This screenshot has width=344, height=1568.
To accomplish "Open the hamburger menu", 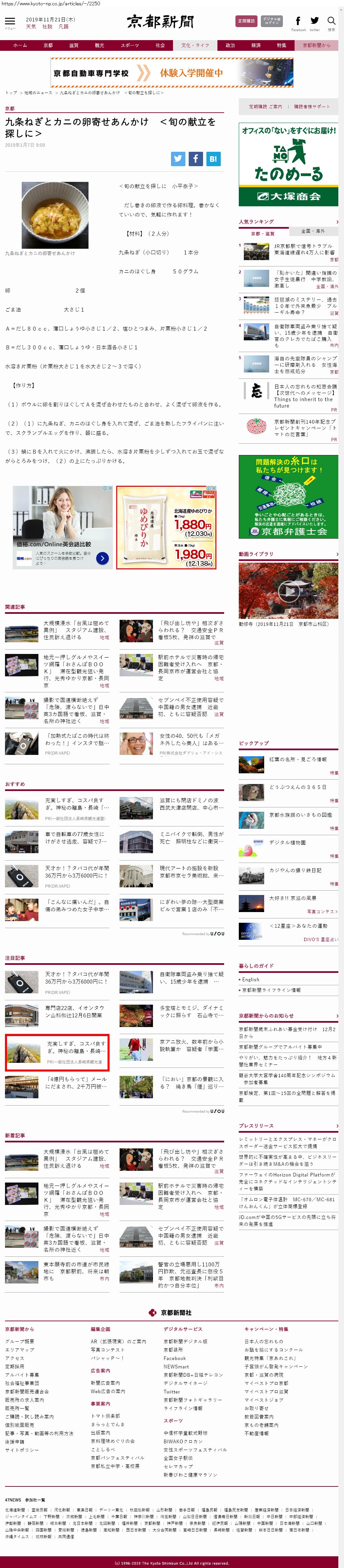I will tap(10, 22).
